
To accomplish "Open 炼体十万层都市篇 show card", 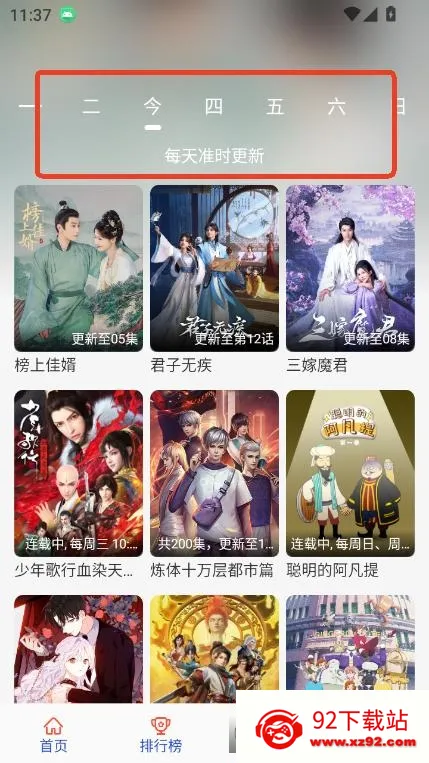I will [x=214, y=485].
